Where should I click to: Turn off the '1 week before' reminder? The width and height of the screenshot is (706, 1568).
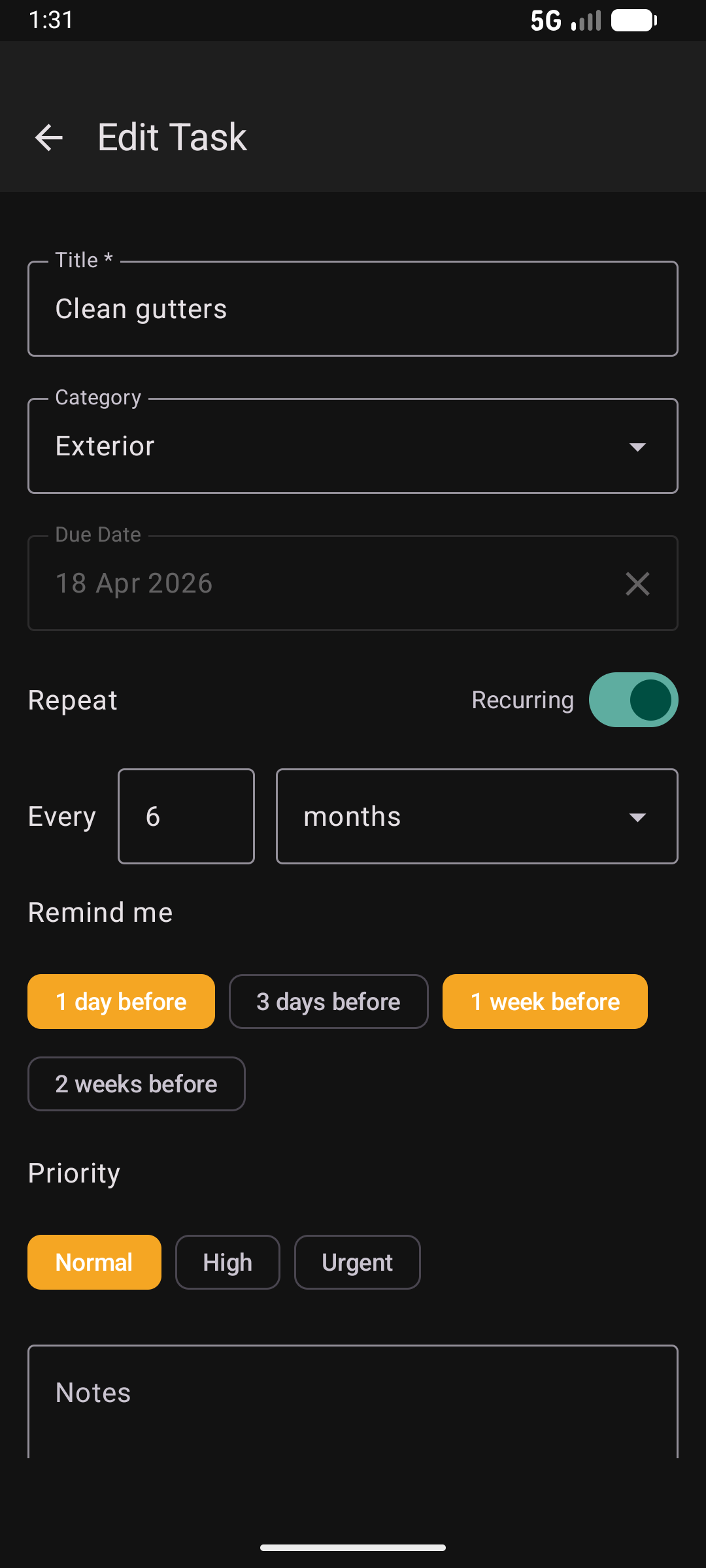coord(545,1001)
